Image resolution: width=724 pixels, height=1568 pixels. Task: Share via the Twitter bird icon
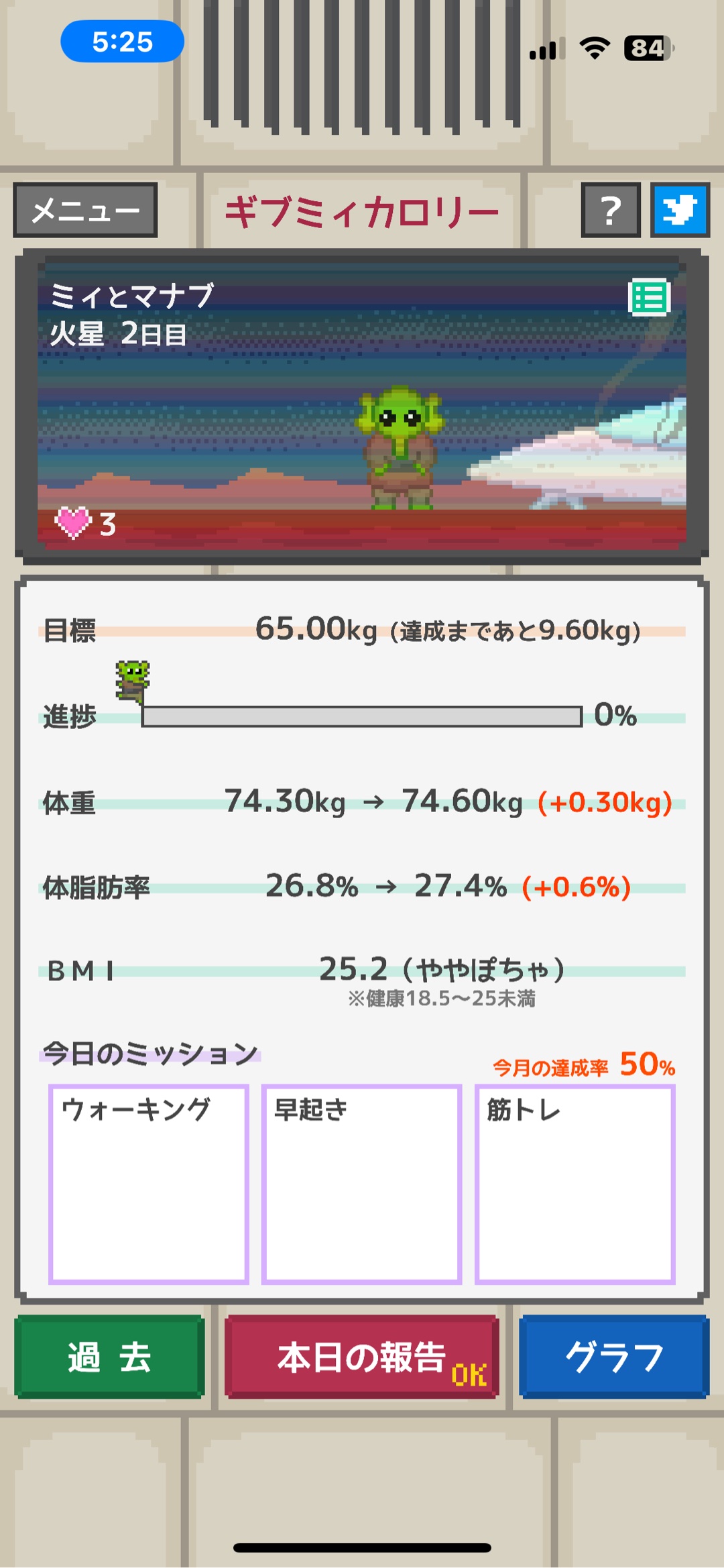680,211
